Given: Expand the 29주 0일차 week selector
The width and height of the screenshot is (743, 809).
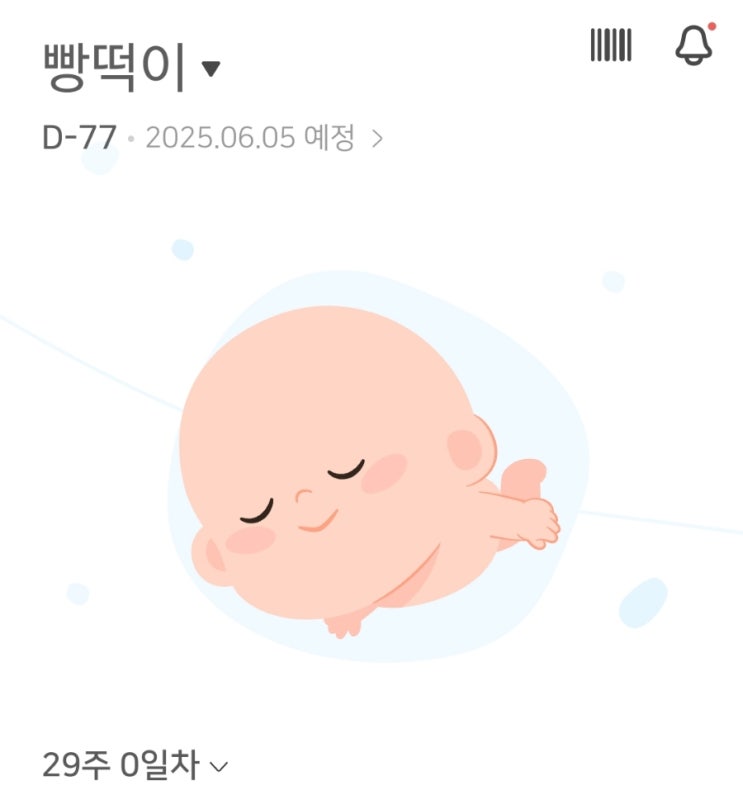Looking at the screenshot, I should (x=136, y=766).
